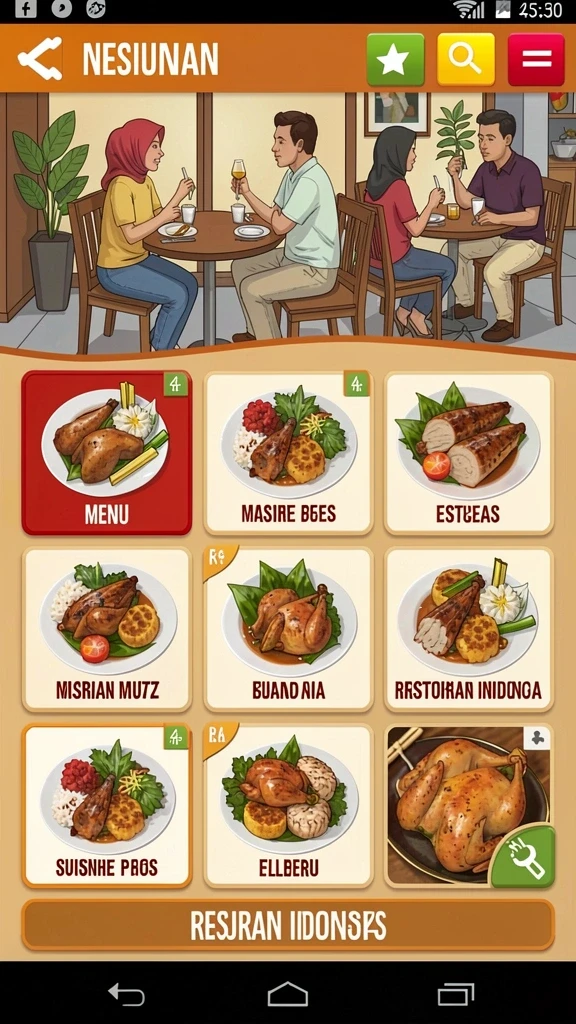Open the SUISNHE PROS tile
The width and height of the screenshot is (576, 1024).
coord(106,806)
